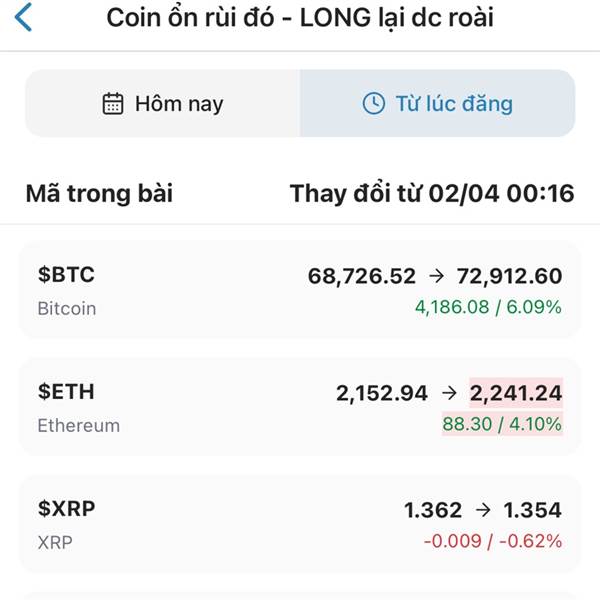Switch to the Hôm nay tab
The height and width of the screenshot is (600, 600).
click(163, 103)
